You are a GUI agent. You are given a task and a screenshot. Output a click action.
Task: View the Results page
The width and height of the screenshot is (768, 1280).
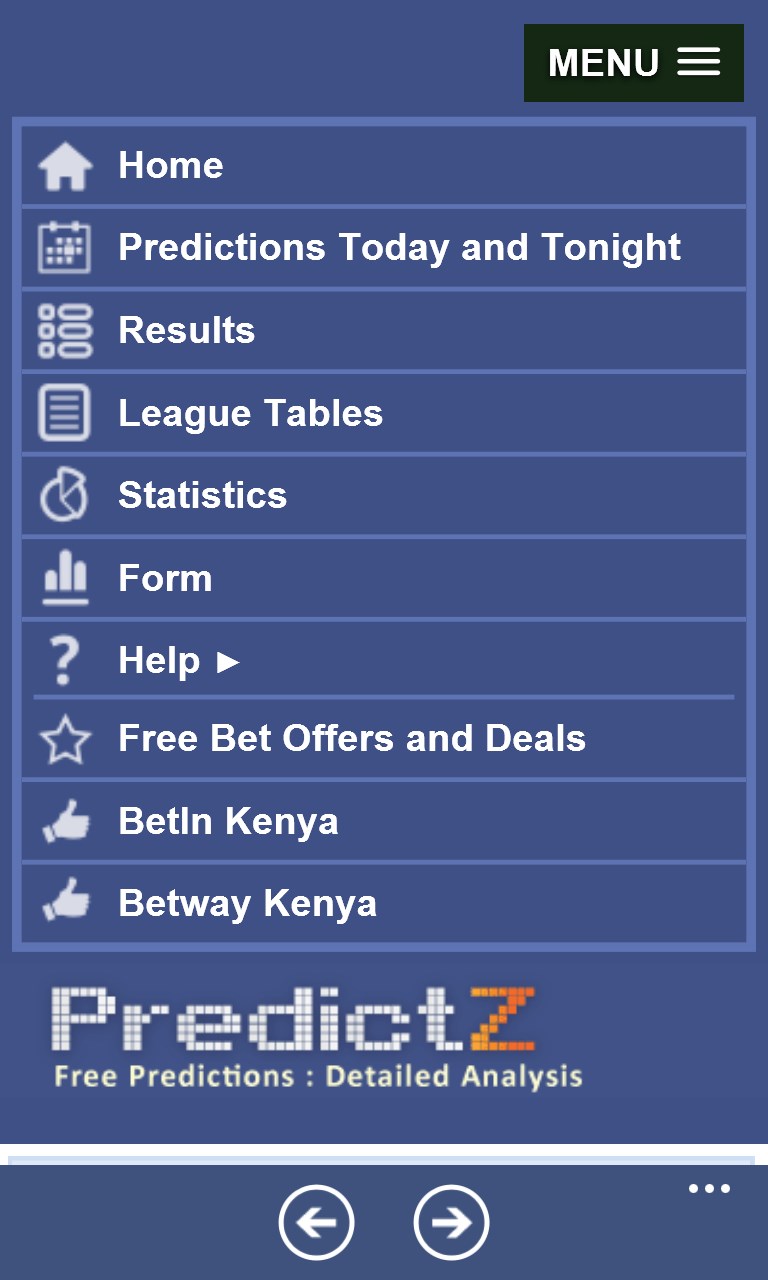point(384,330)
